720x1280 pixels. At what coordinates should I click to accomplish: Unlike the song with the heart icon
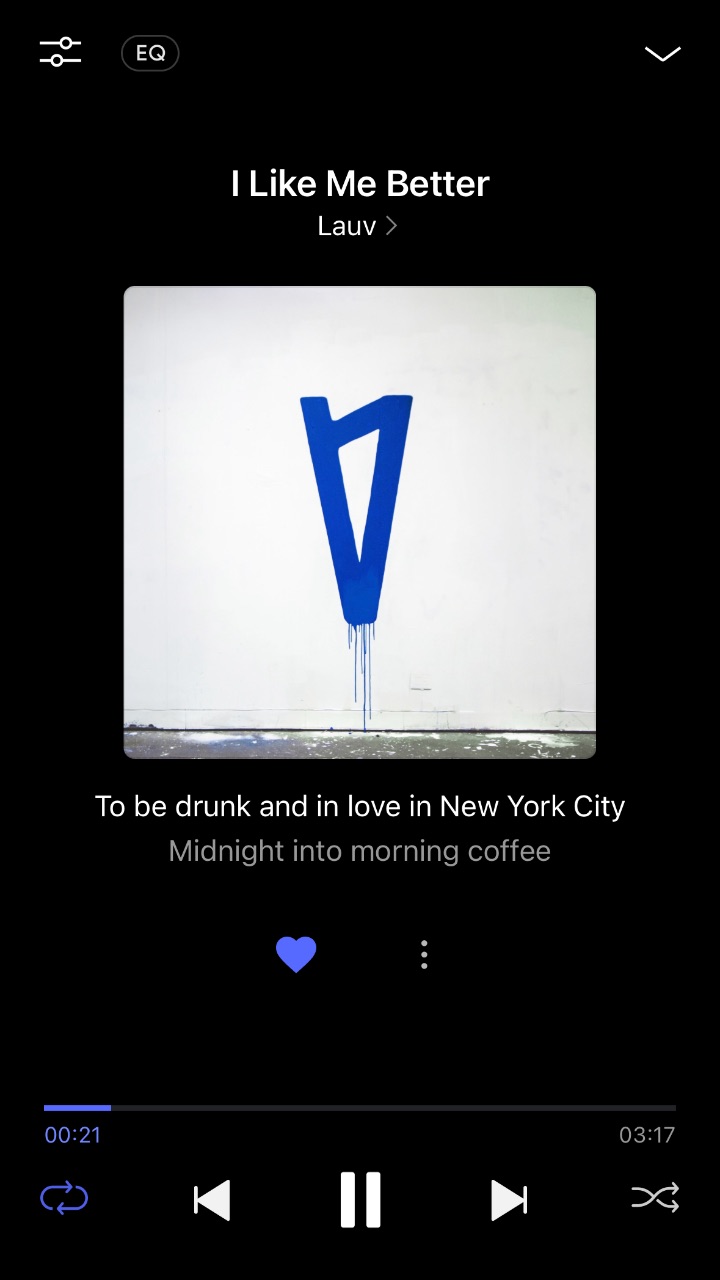pyautogui.click(x=296, y=955)
